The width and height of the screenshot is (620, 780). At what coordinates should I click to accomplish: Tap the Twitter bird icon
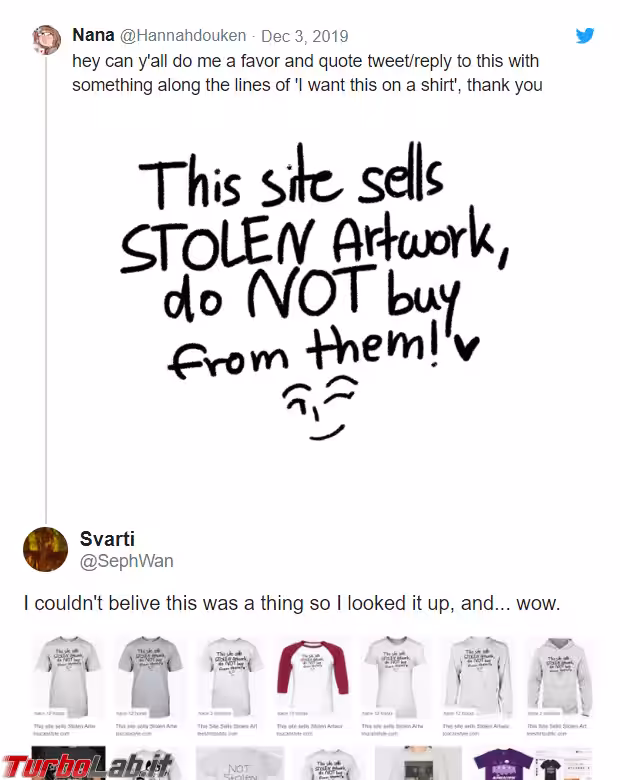tap(586, 35)
